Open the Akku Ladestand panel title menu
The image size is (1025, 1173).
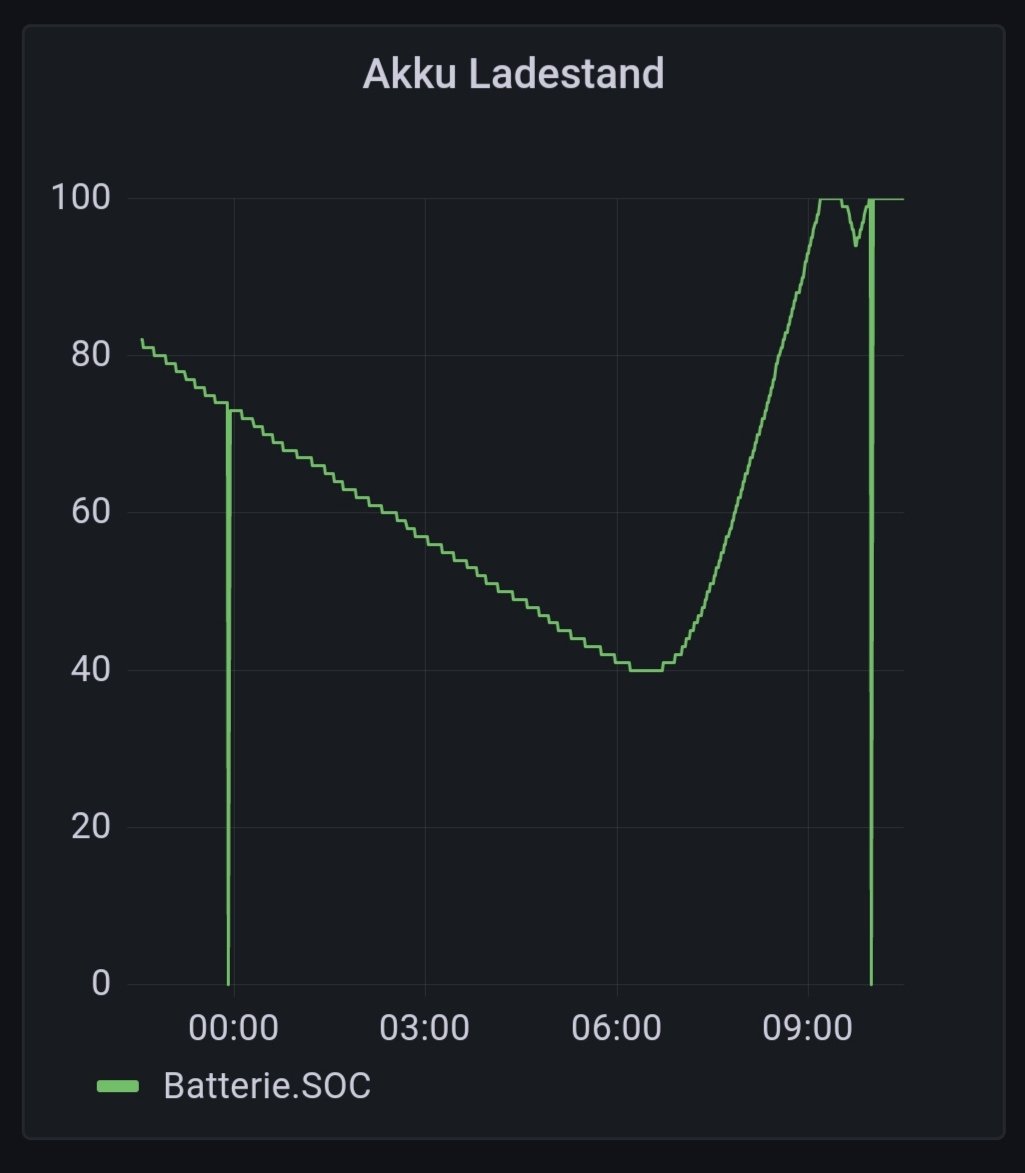(513, 74)
